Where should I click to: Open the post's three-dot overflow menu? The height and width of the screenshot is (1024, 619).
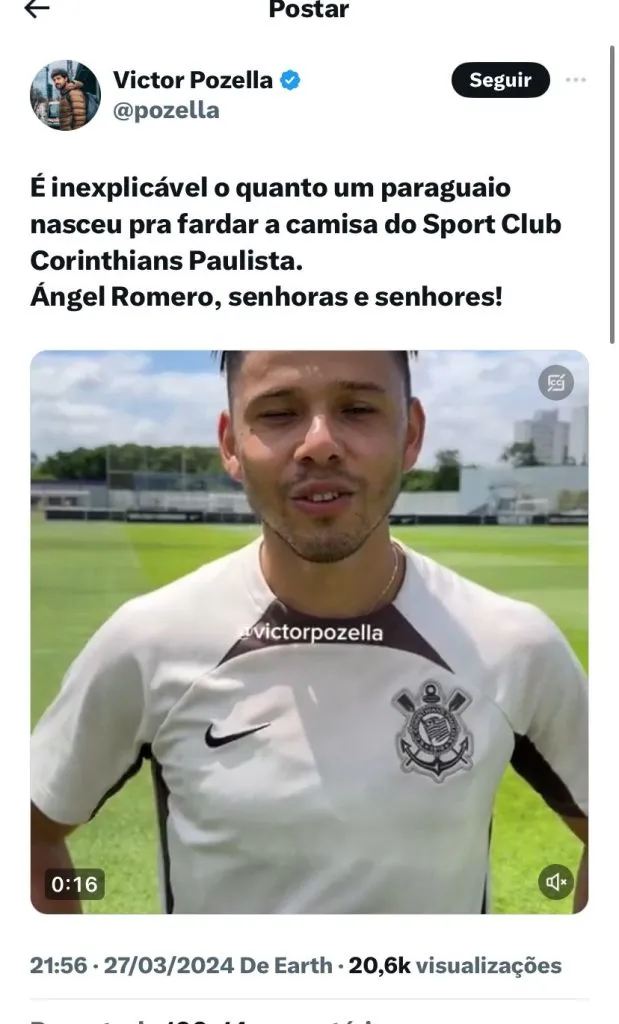[x=575, y=80]
